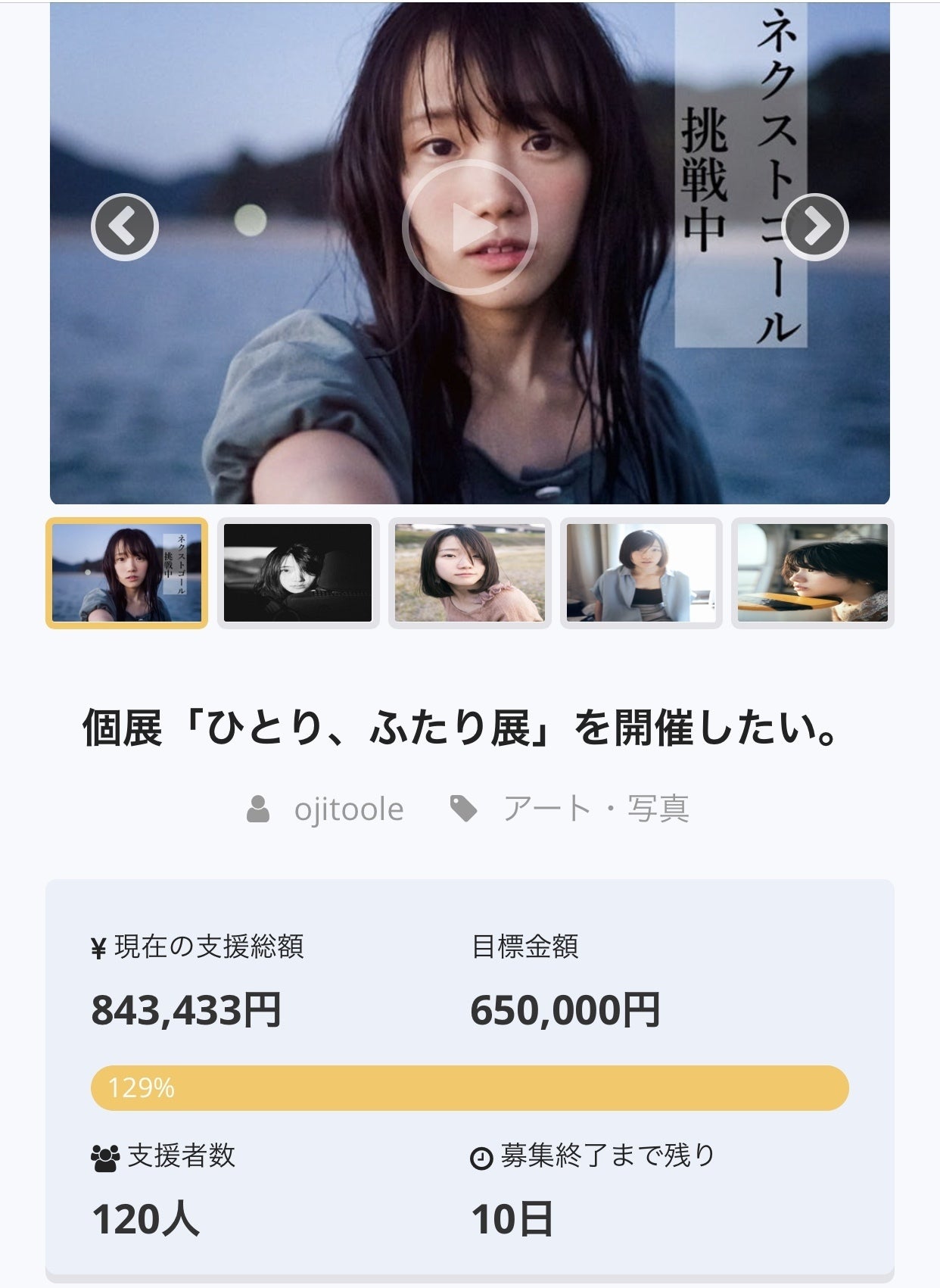Image resolution: width=940 pixels, height=1288 pixels.
Task: Advance to the next carousel image
Action: [814, 226]
